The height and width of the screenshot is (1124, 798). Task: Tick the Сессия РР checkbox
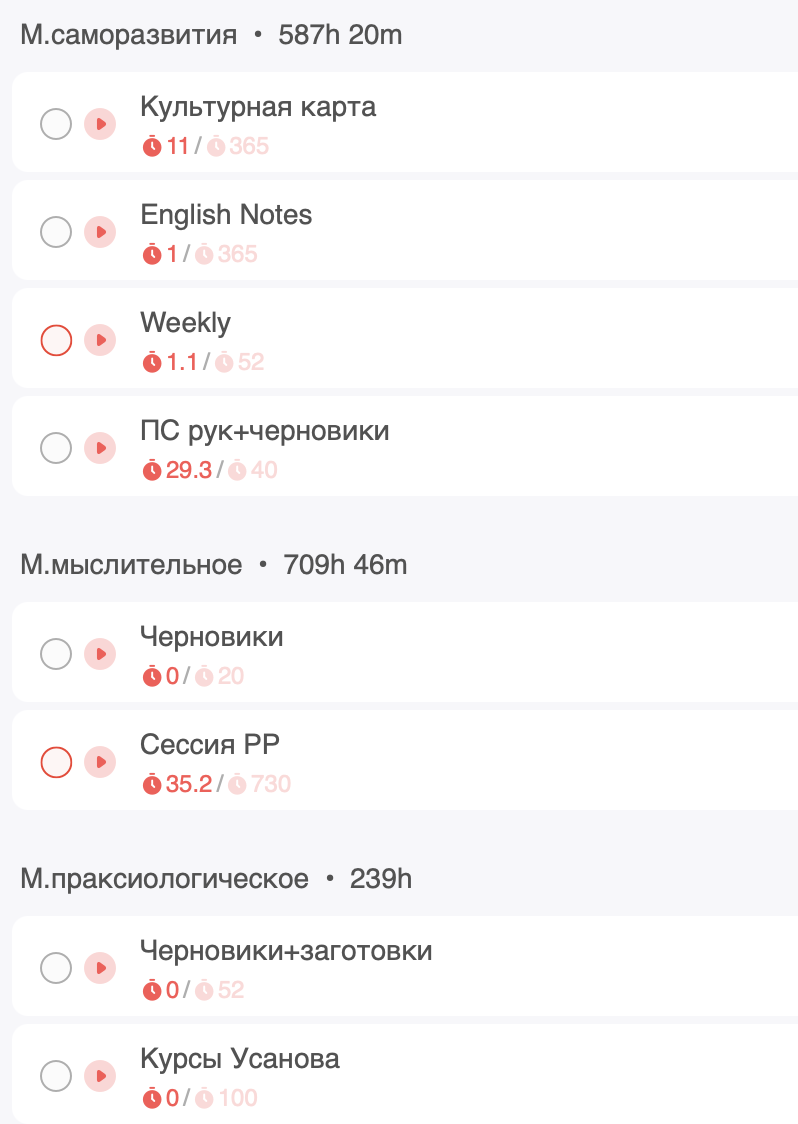56,762
